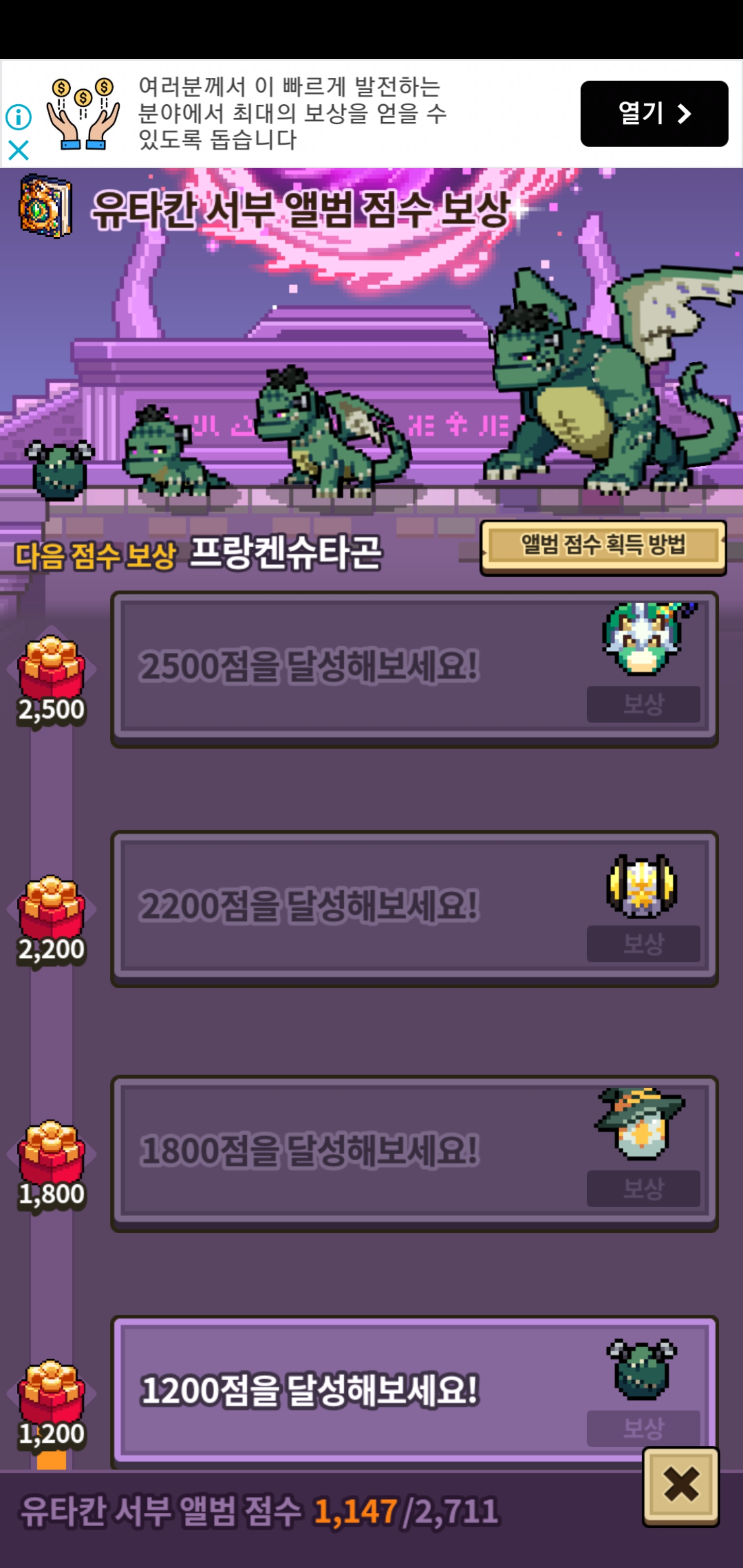
Task: Open 앨범 점수 획득 방법 guide
Action: [x=603, y=545]
